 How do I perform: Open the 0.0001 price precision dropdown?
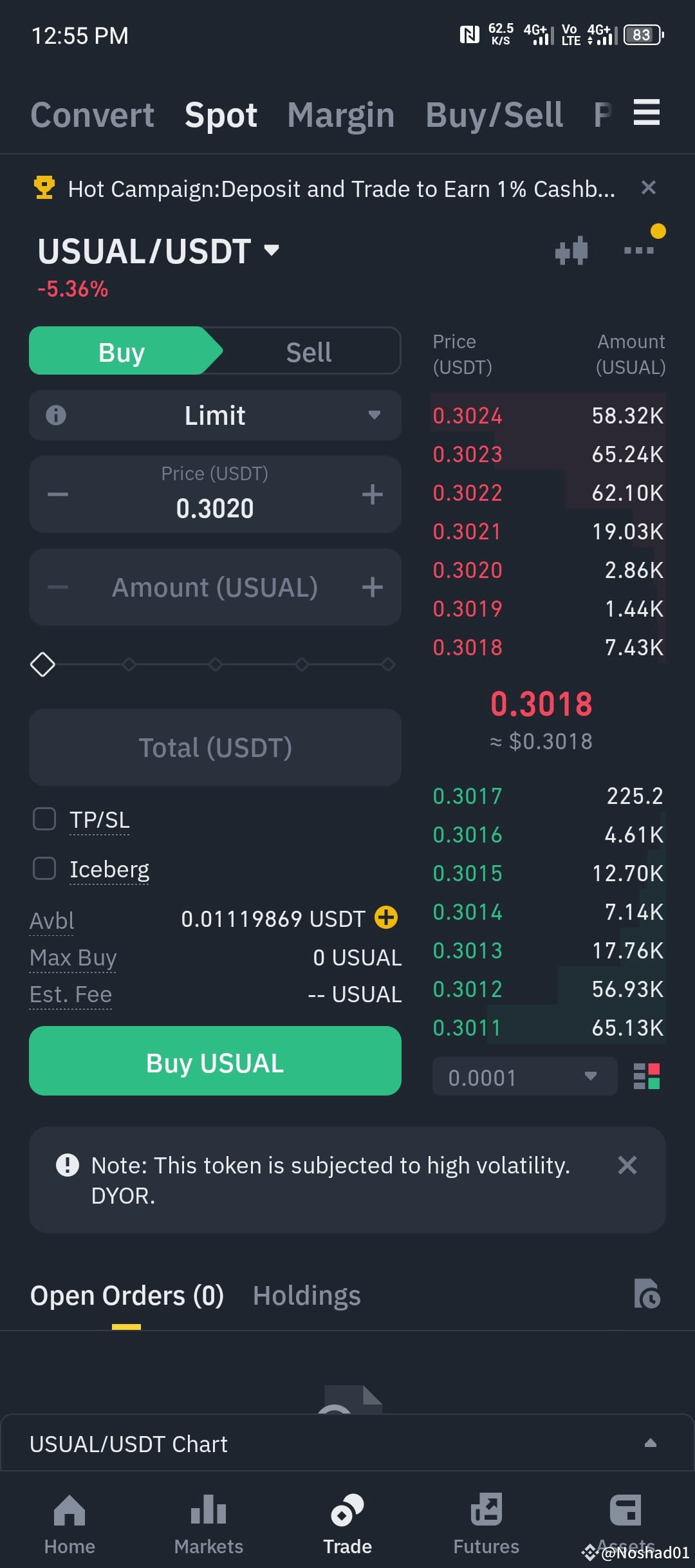[x=524, y=1077]
